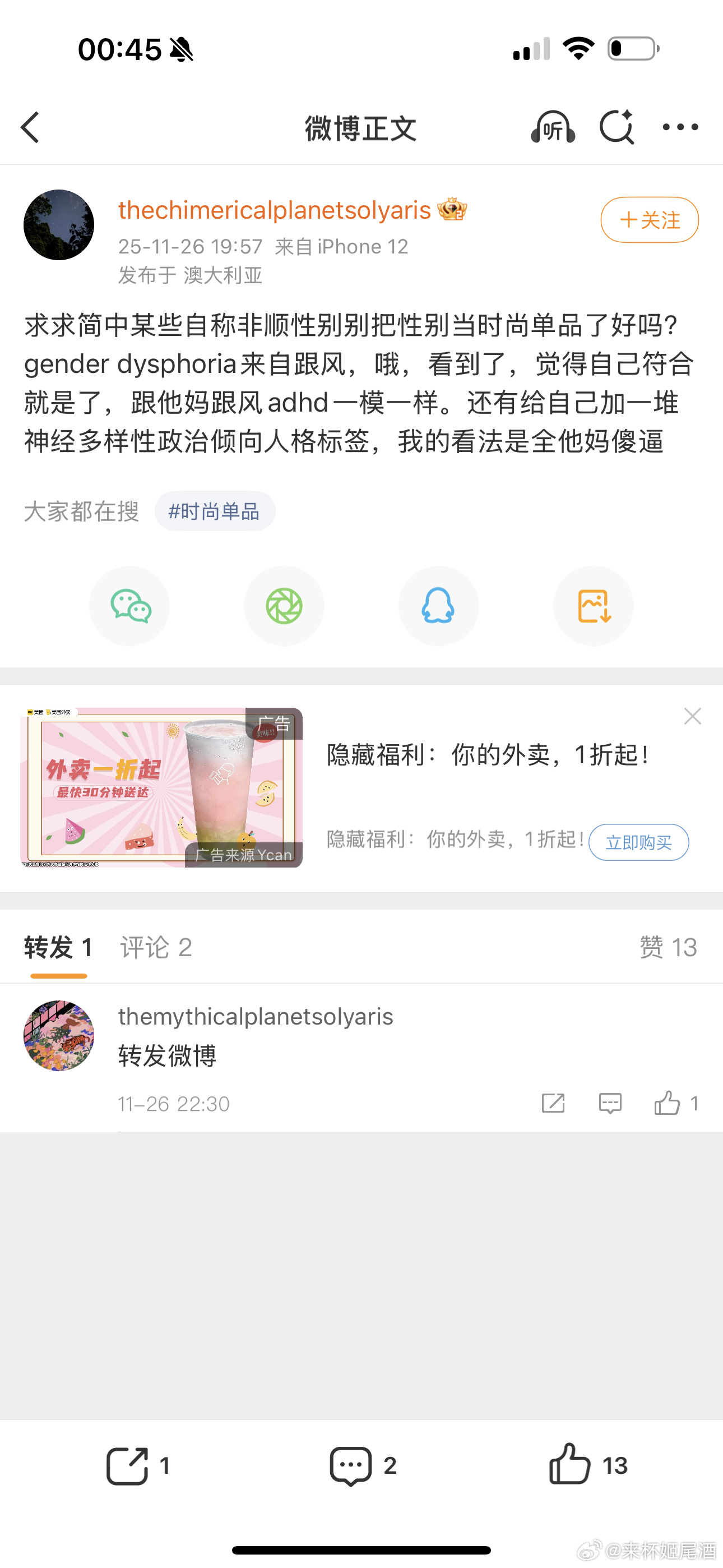Image resolution: width=723 pixels, height=1568 pixels.
Task: Go back from the Weibo post page
Action: (30, 127)
